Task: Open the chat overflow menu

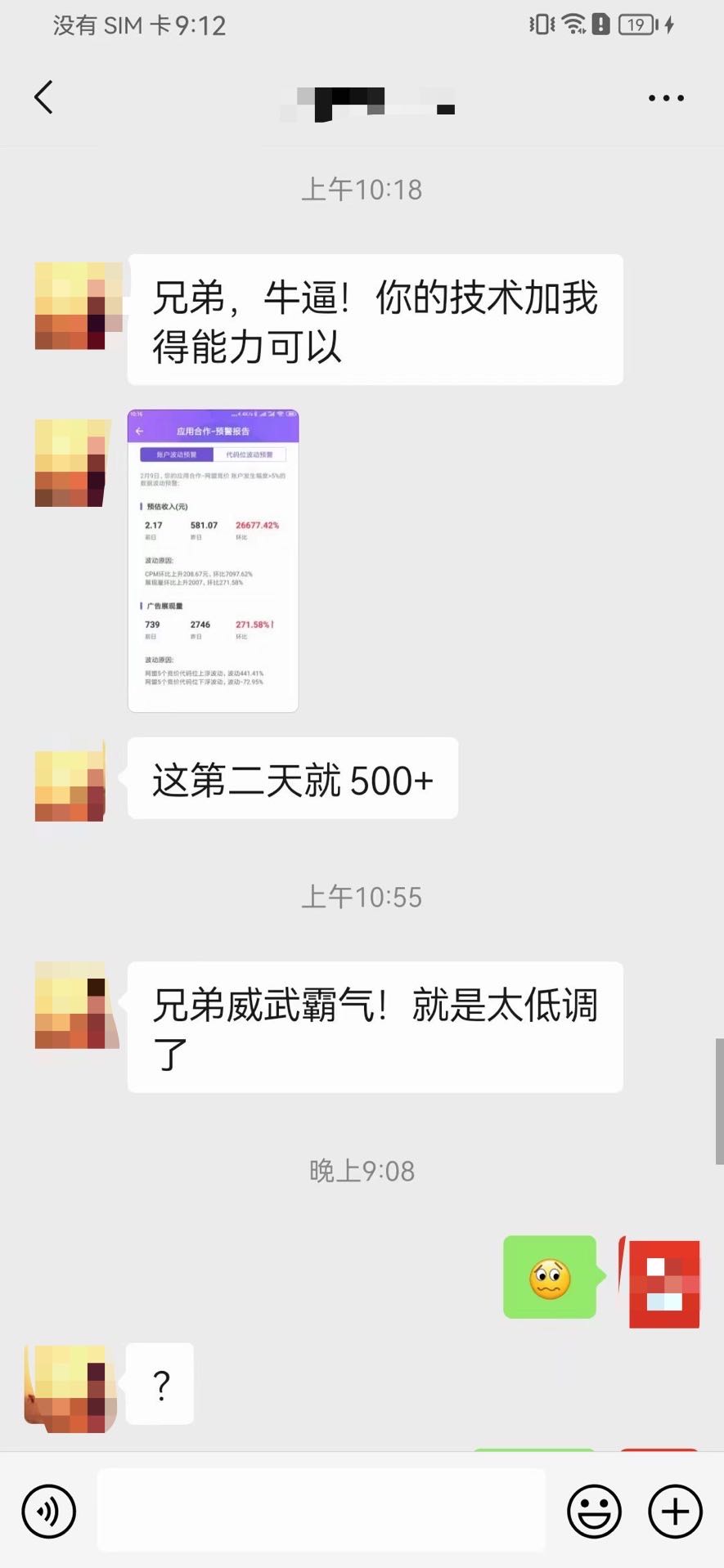Action: coord(666,98)
